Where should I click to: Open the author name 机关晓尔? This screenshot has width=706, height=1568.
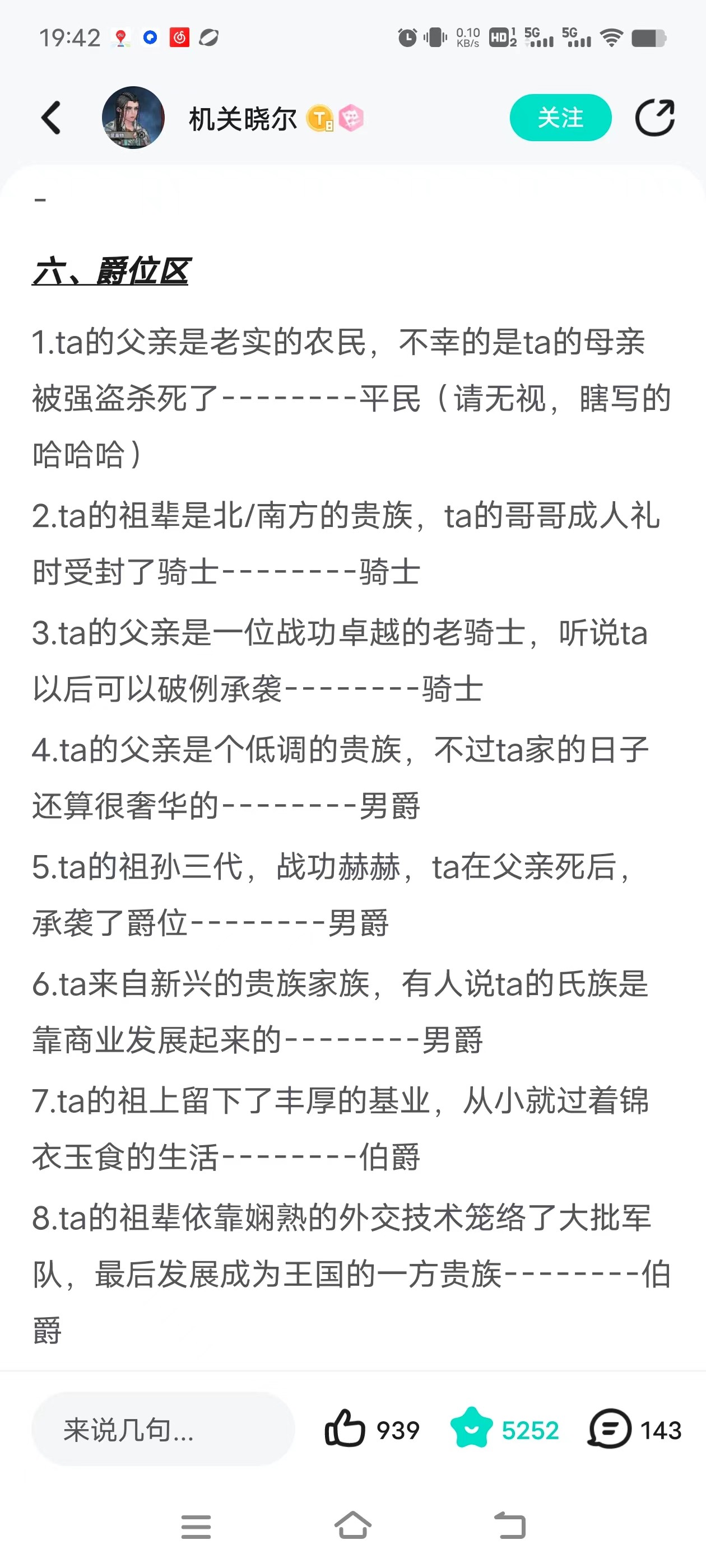[243, 118]
